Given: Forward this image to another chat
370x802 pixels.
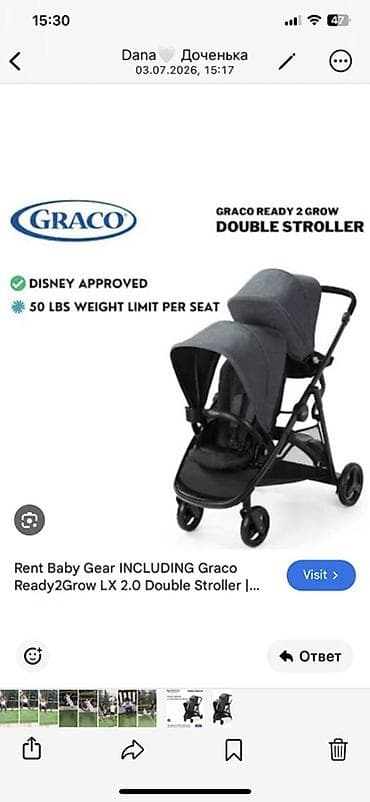Looking at the screenshot, I should [x=133, y=750].
